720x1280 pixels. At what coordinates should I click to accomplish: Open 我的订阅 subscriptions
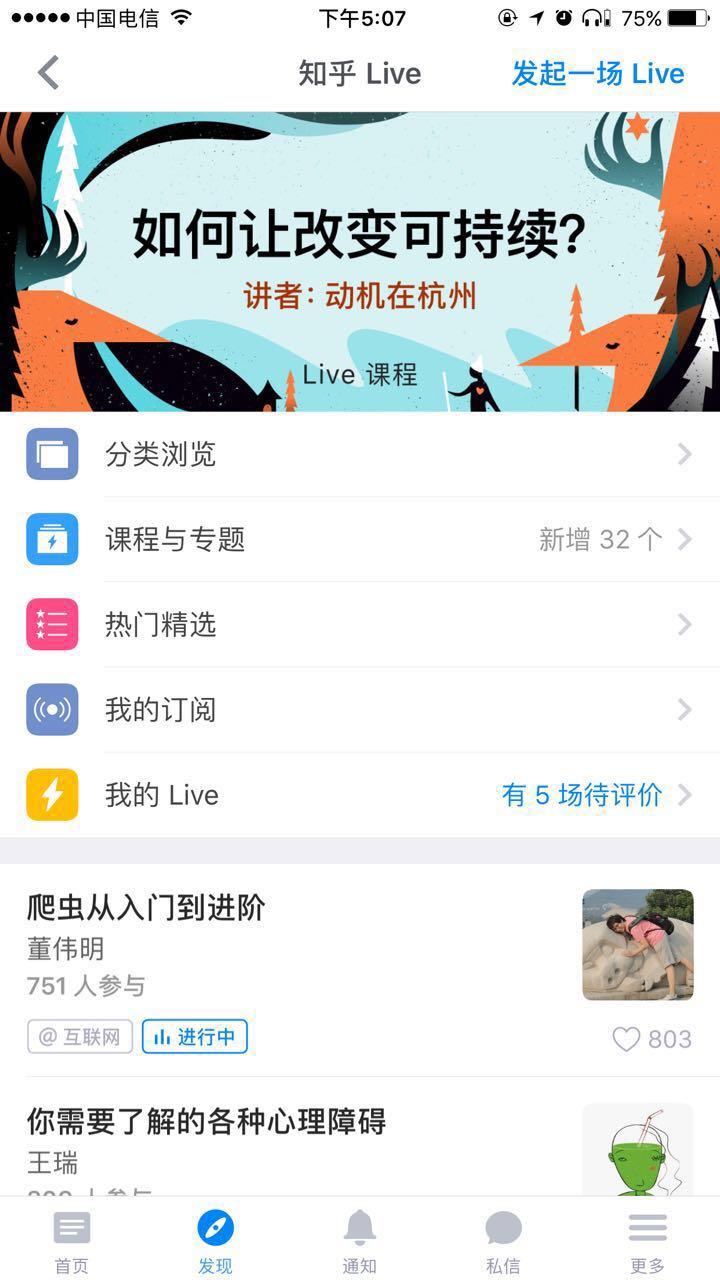click(360, 710)
